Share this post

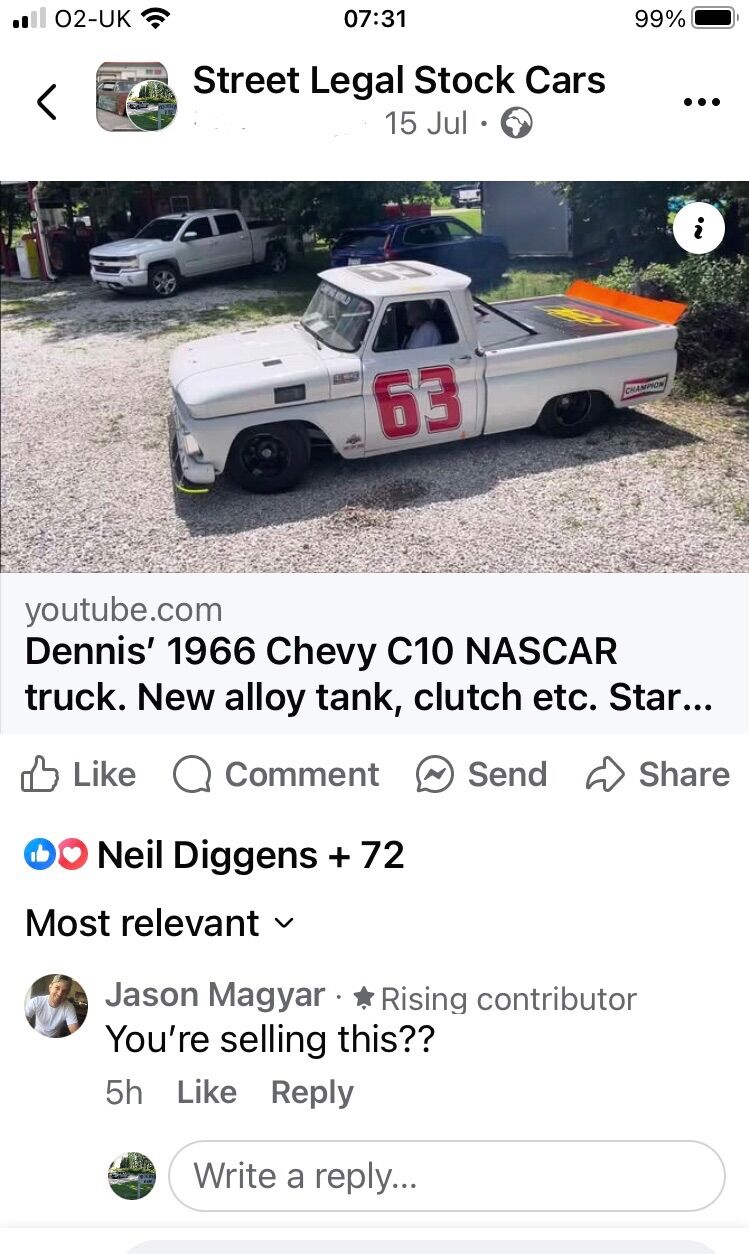click(x=658, y=774)
